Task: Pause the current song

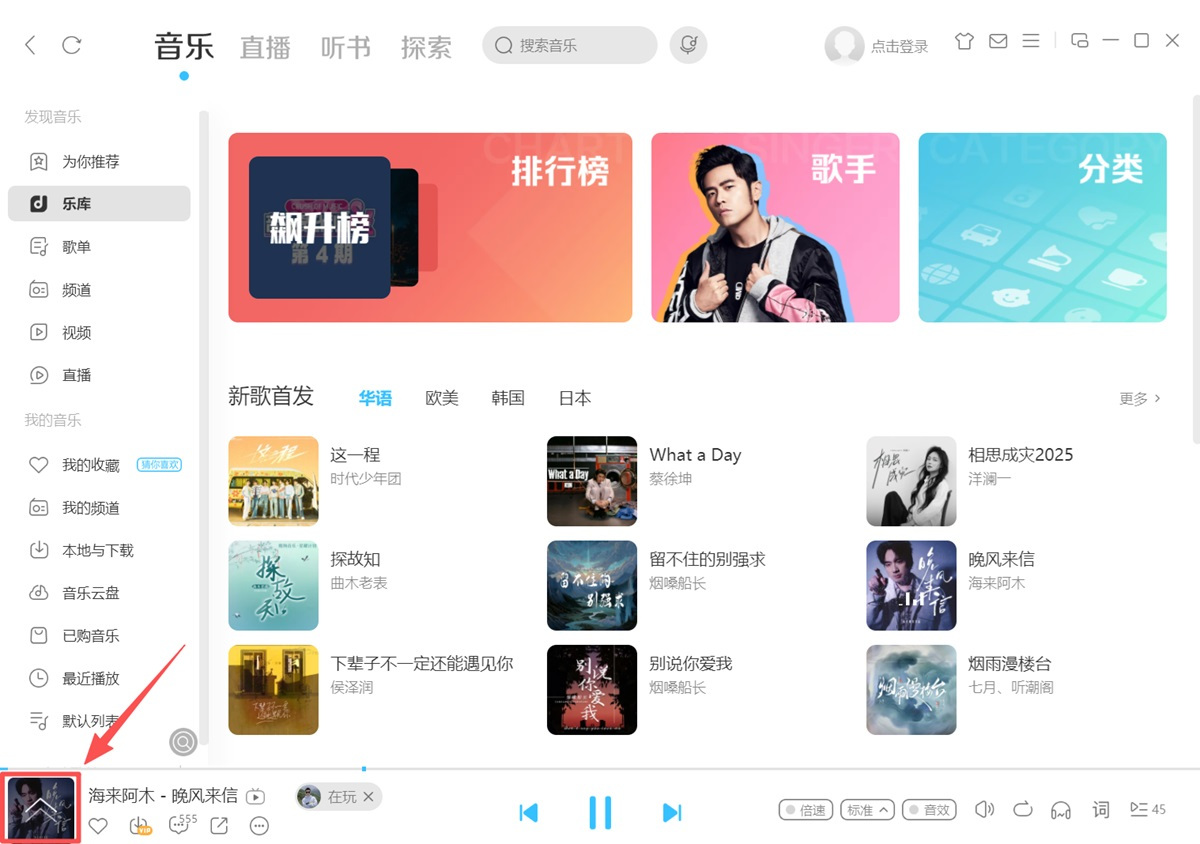Action: (x=600, y=812)
